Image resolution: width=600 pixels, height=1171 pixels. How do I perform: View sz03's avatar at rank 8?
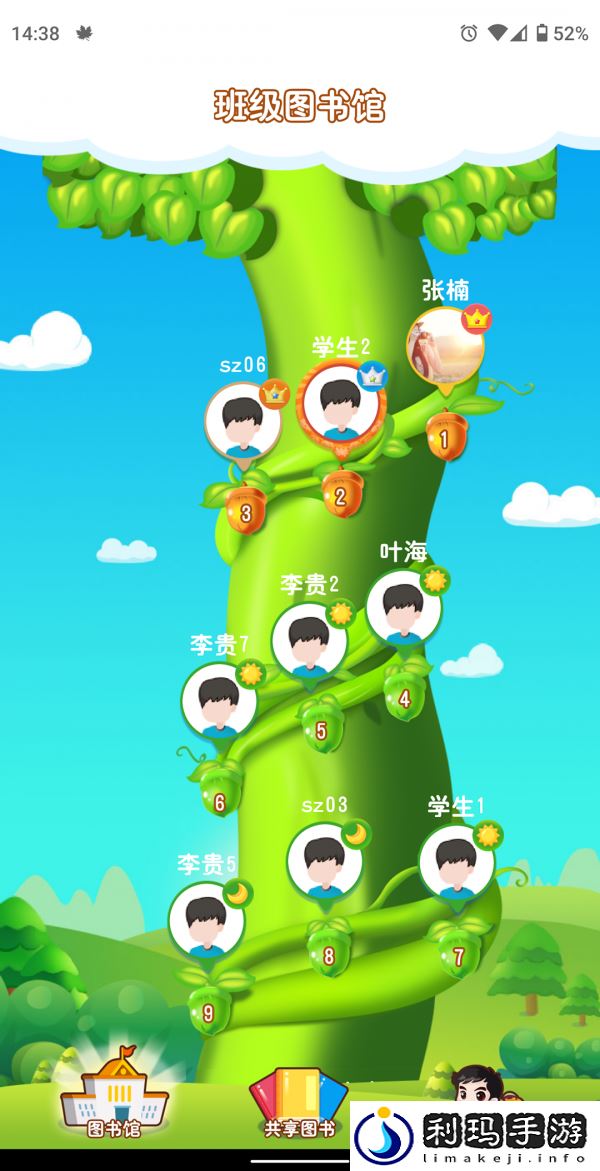(324, 860)
